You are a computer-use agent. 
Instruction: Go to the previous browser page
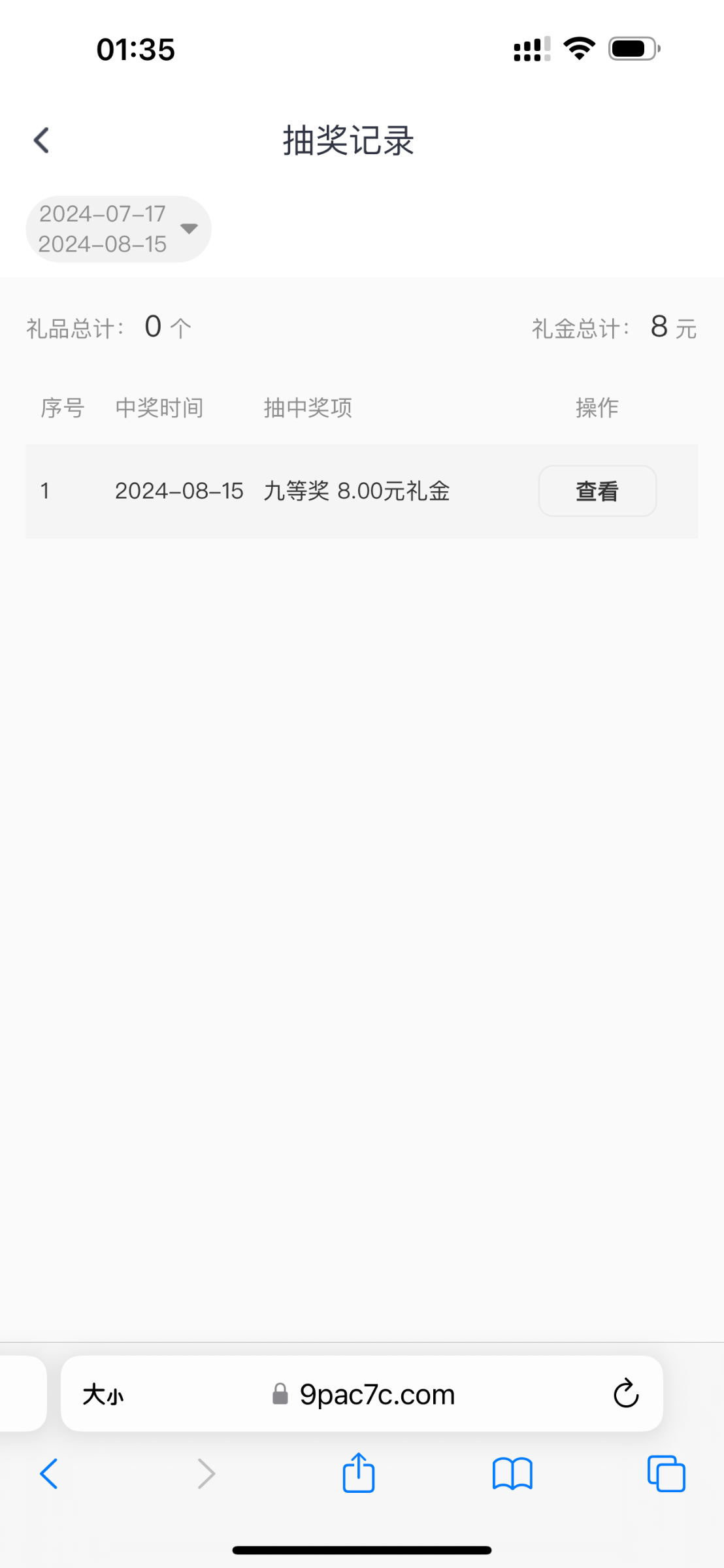point(49,1474)
